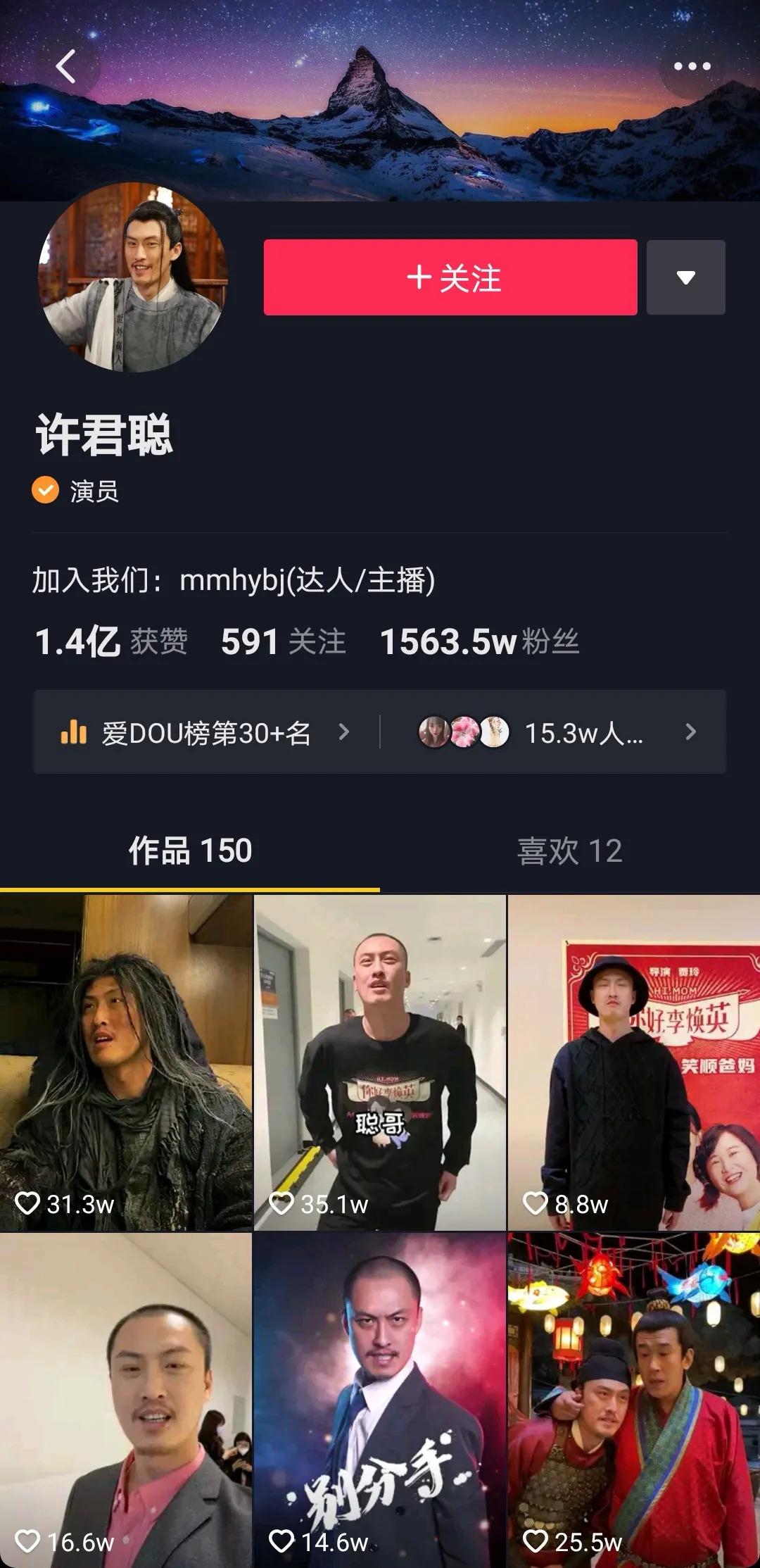Open the 爱DOU榜第30+名 ranking
This screenshot has width=760, height=1568.
pyautogui.click(x=205, y=732)
